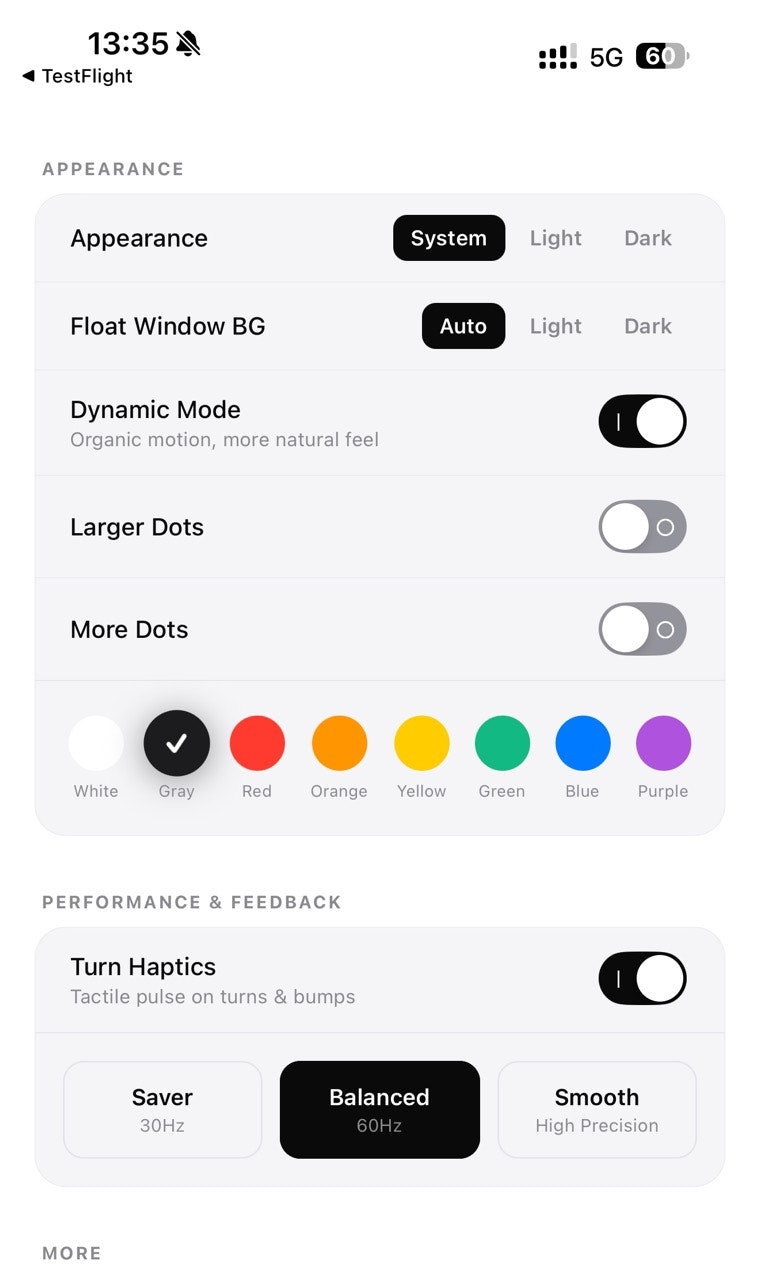Select the Yellow color swatch

point(421,744)
